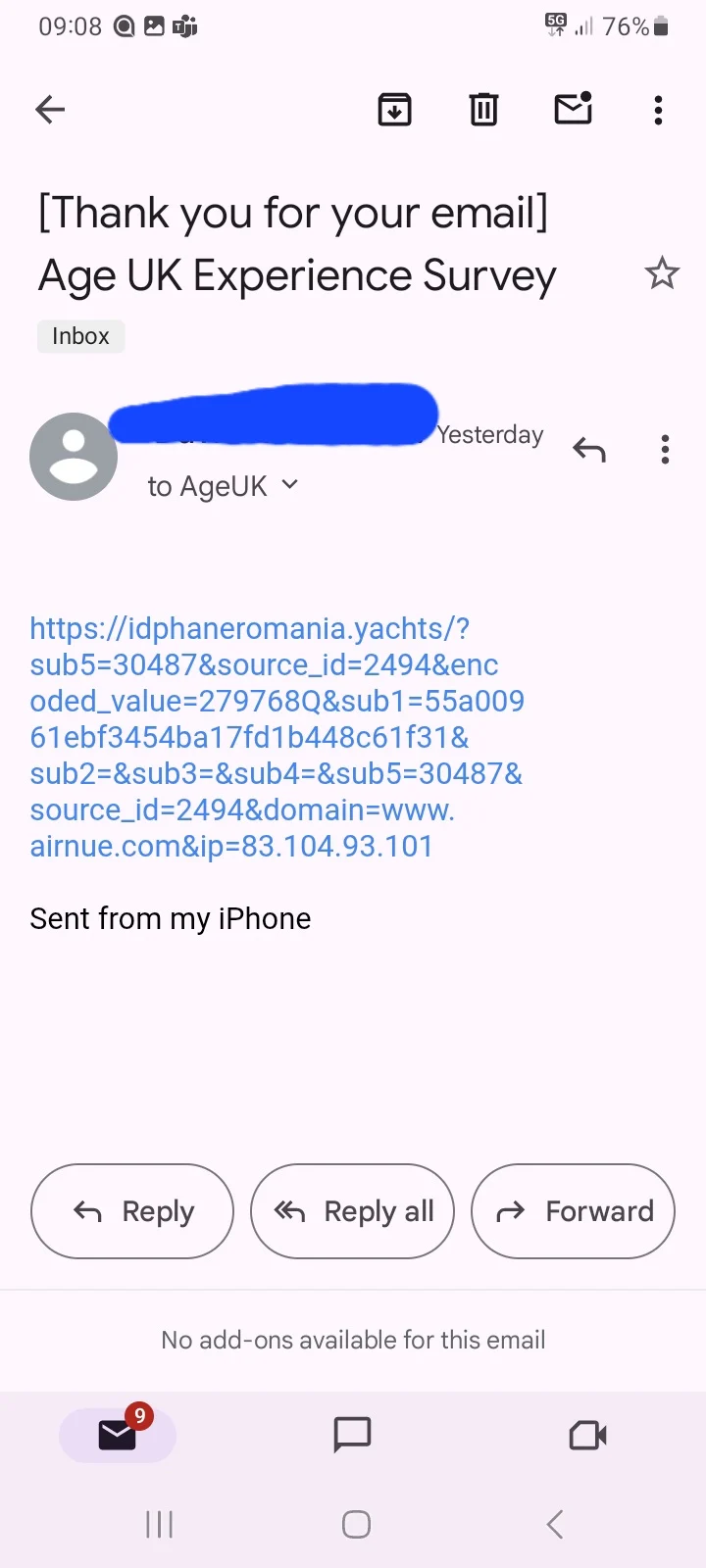
Task: Open the idphaneromania.yachts link
Action: coord(277,737)
